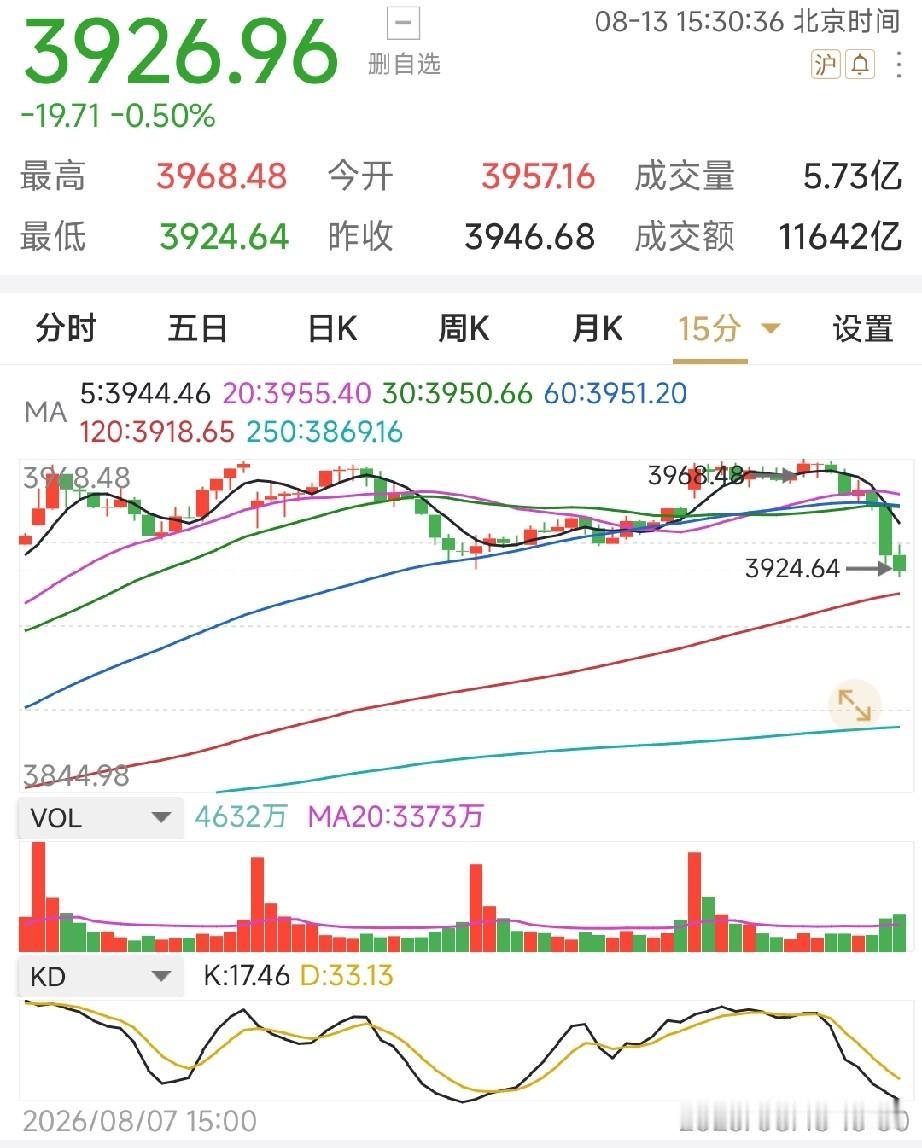
Task: Change the VOL indicator dropdown
Action: 100,817
